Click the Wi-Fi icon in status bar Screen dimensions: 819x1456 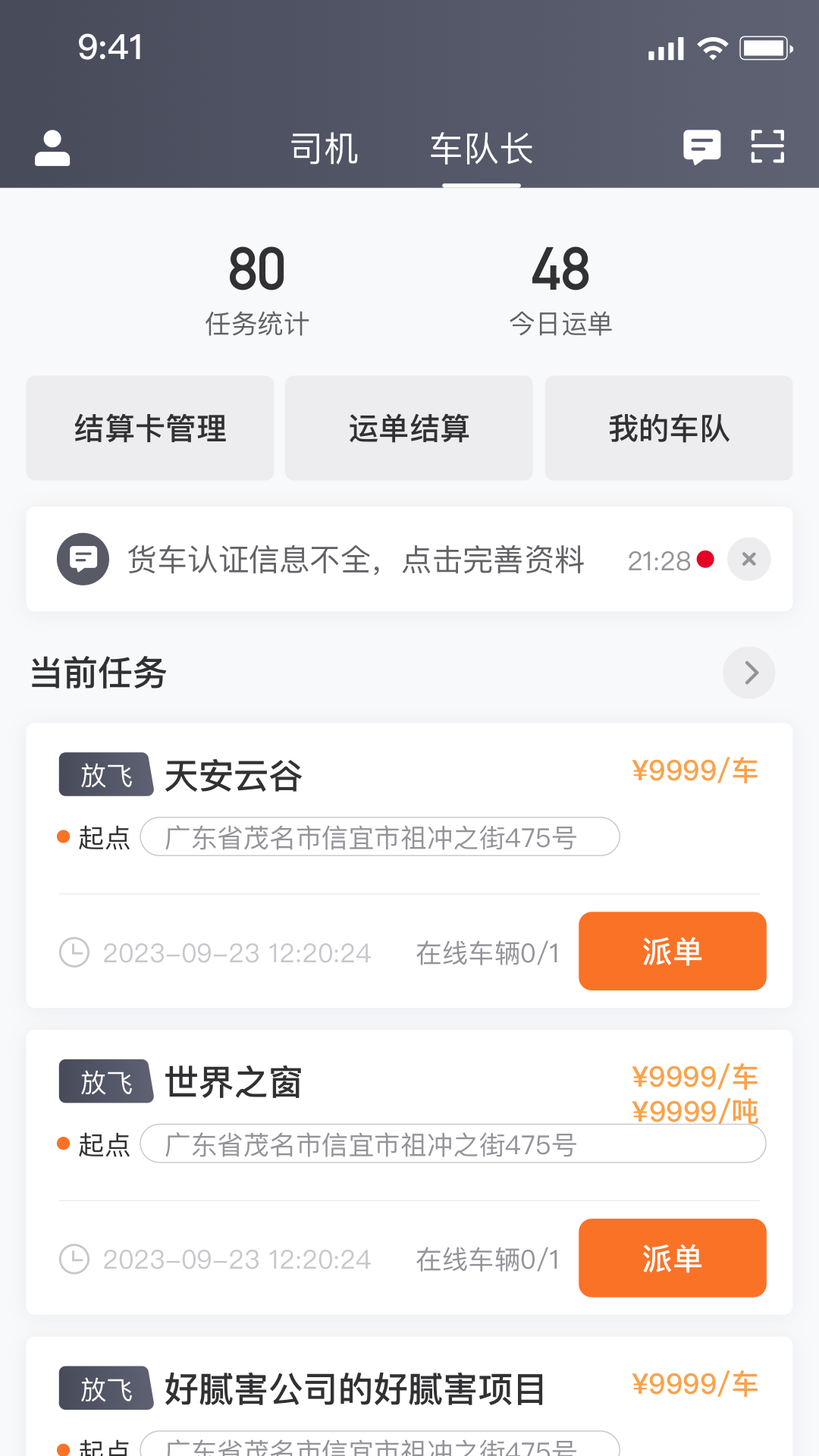click(713, 47)
